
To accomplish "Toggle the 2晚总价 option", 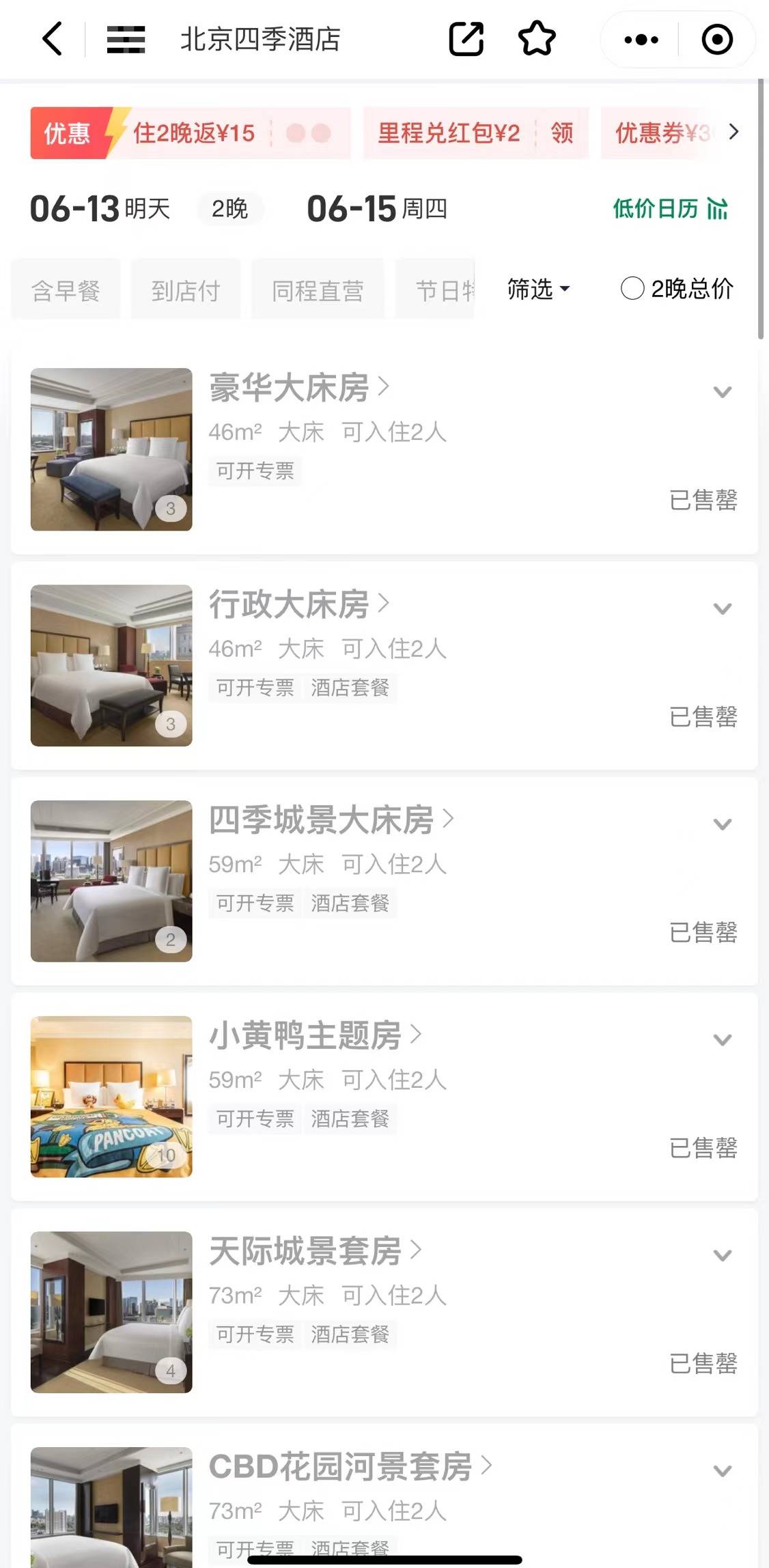I will tap(676, 289).
